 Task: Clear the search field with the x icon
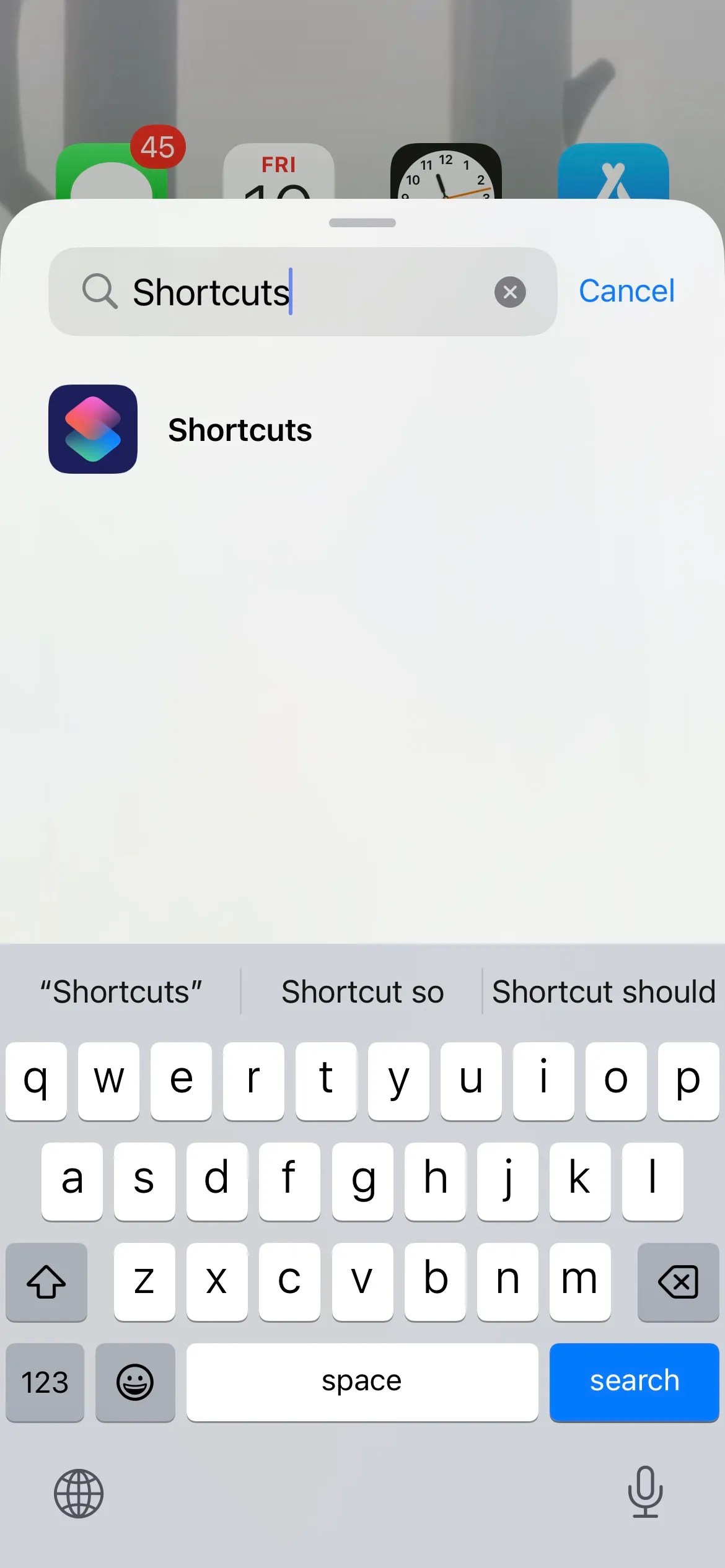pyautogui.click(x=510, y=292)
